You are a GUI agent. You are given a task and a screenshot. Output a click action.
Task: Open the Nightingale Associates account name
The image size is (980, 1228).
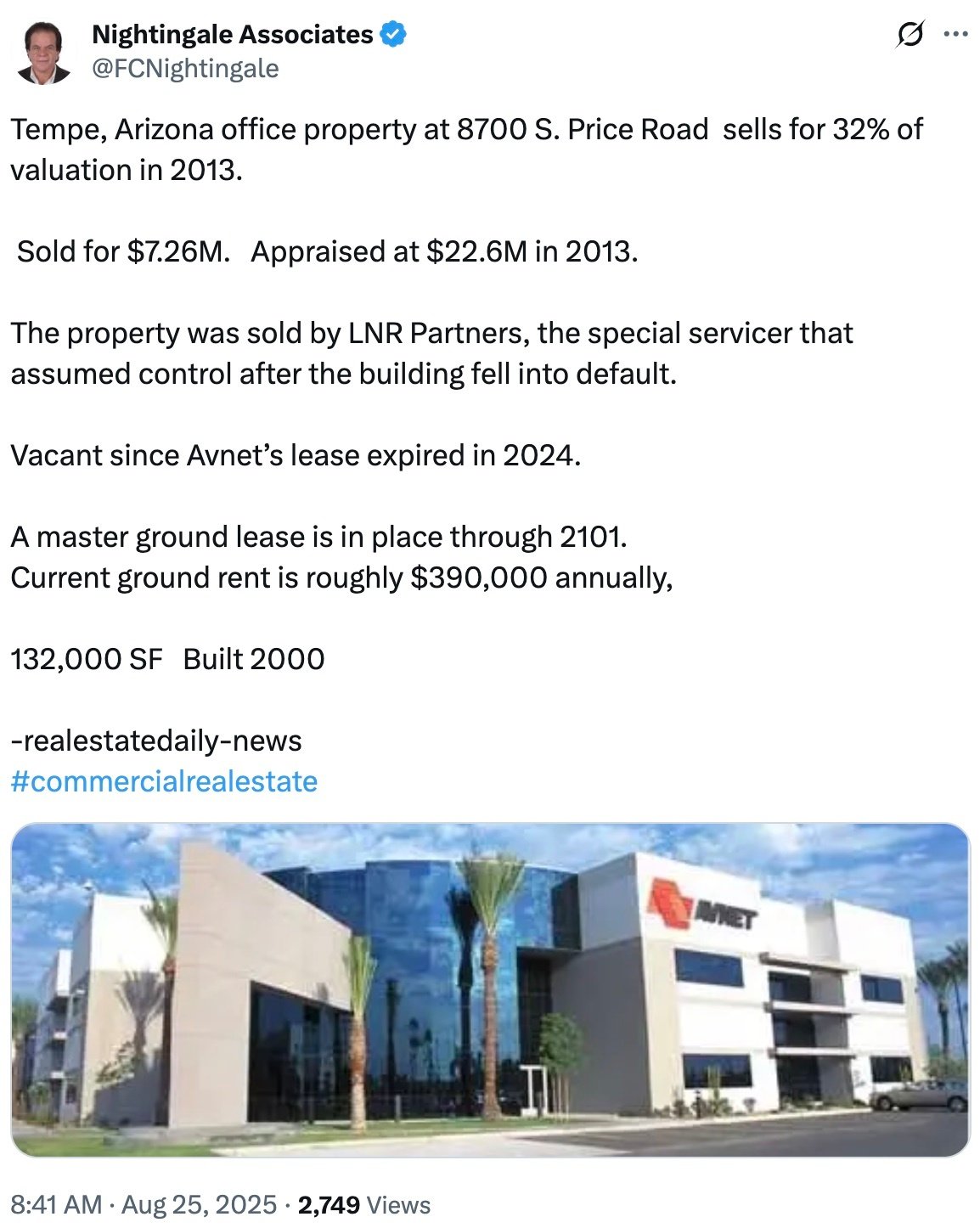232,35
